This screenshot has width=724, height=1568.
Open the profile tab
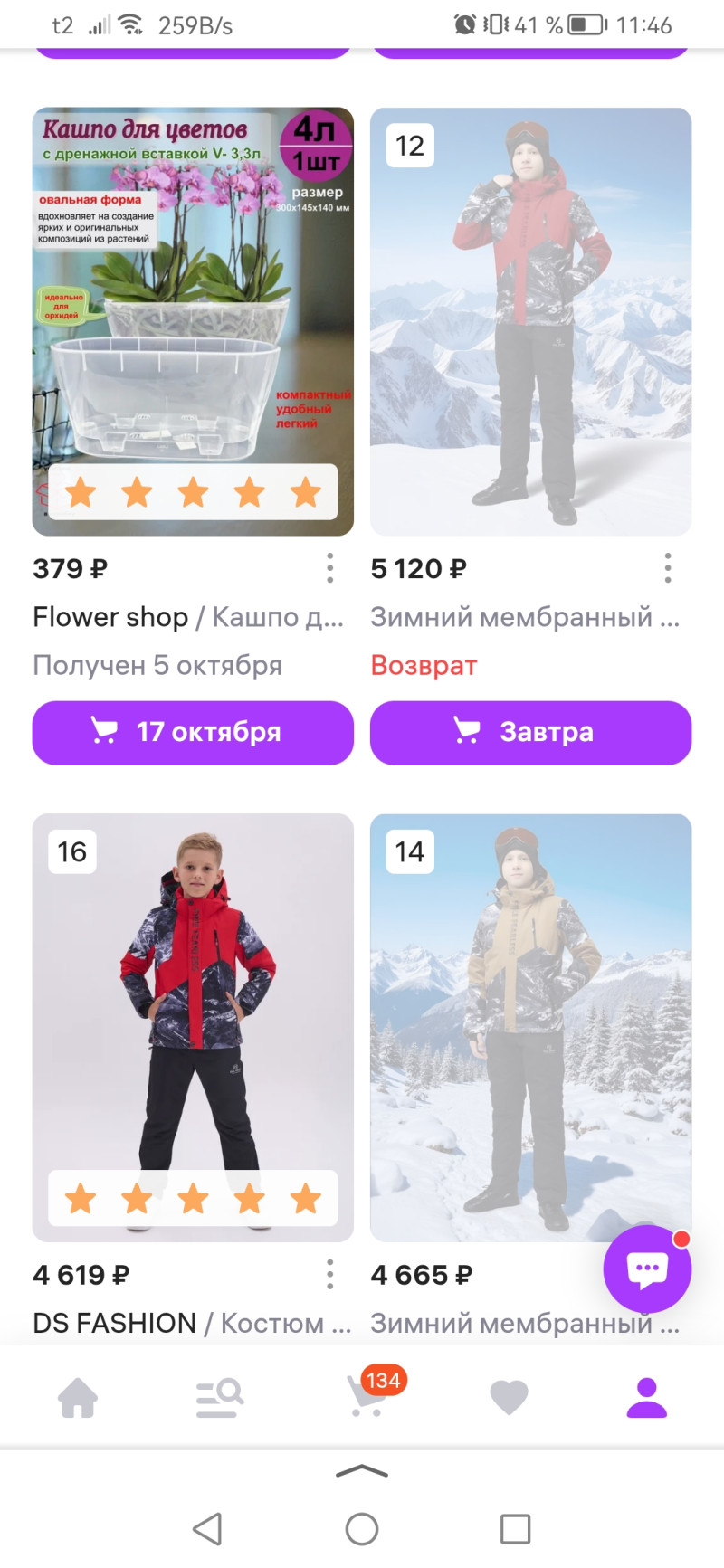click(647, 1397)
